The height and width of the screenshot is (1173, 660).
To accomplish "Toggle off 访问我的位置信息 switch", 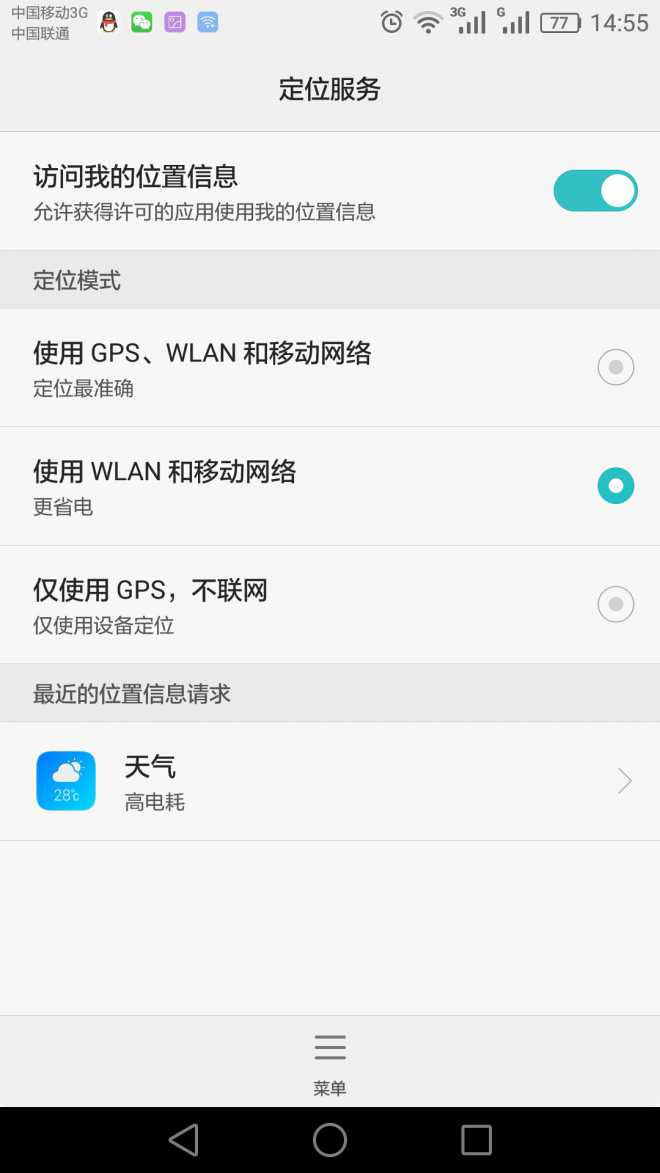I will (595, 191).
